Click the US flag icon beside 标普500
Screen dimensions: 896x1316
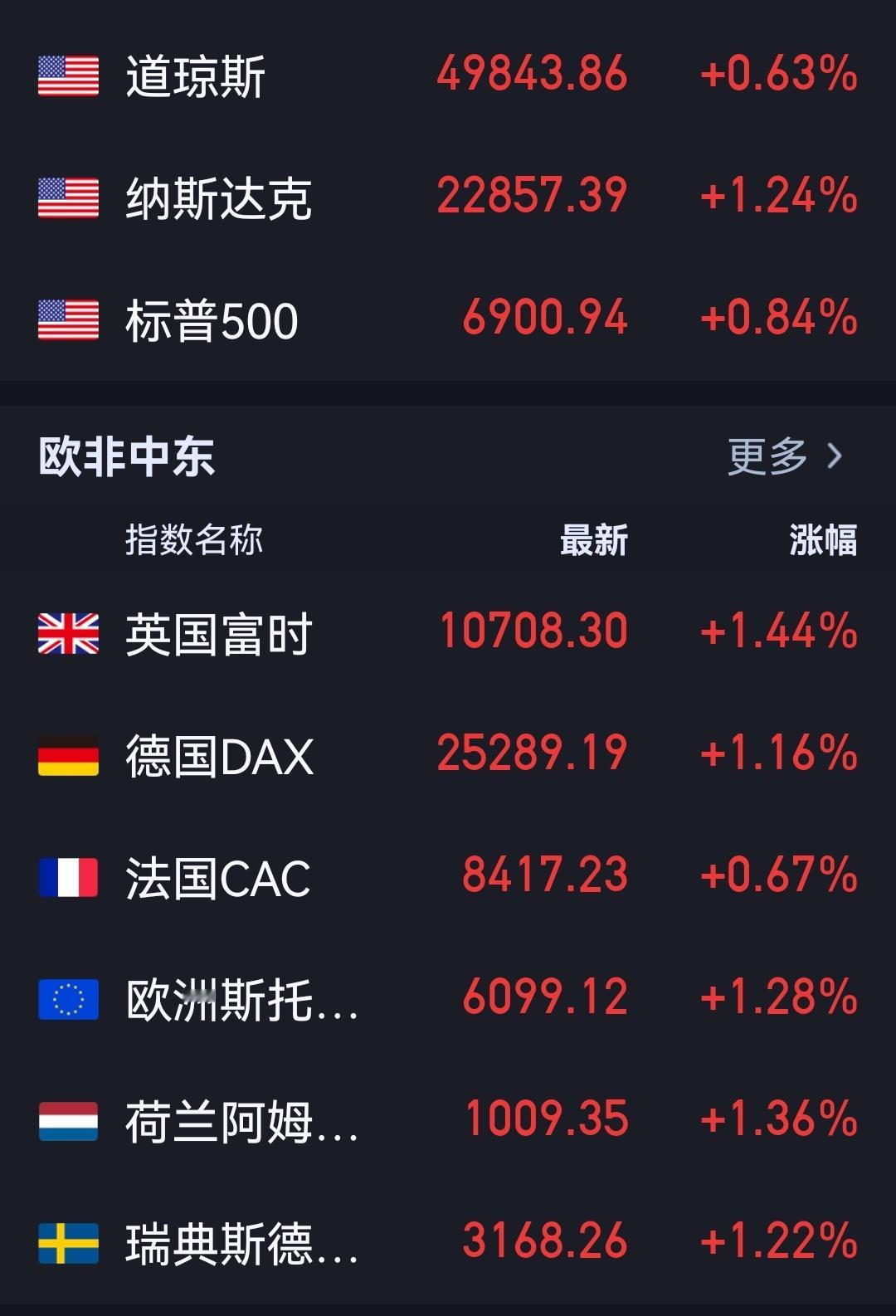coord(66,318)
